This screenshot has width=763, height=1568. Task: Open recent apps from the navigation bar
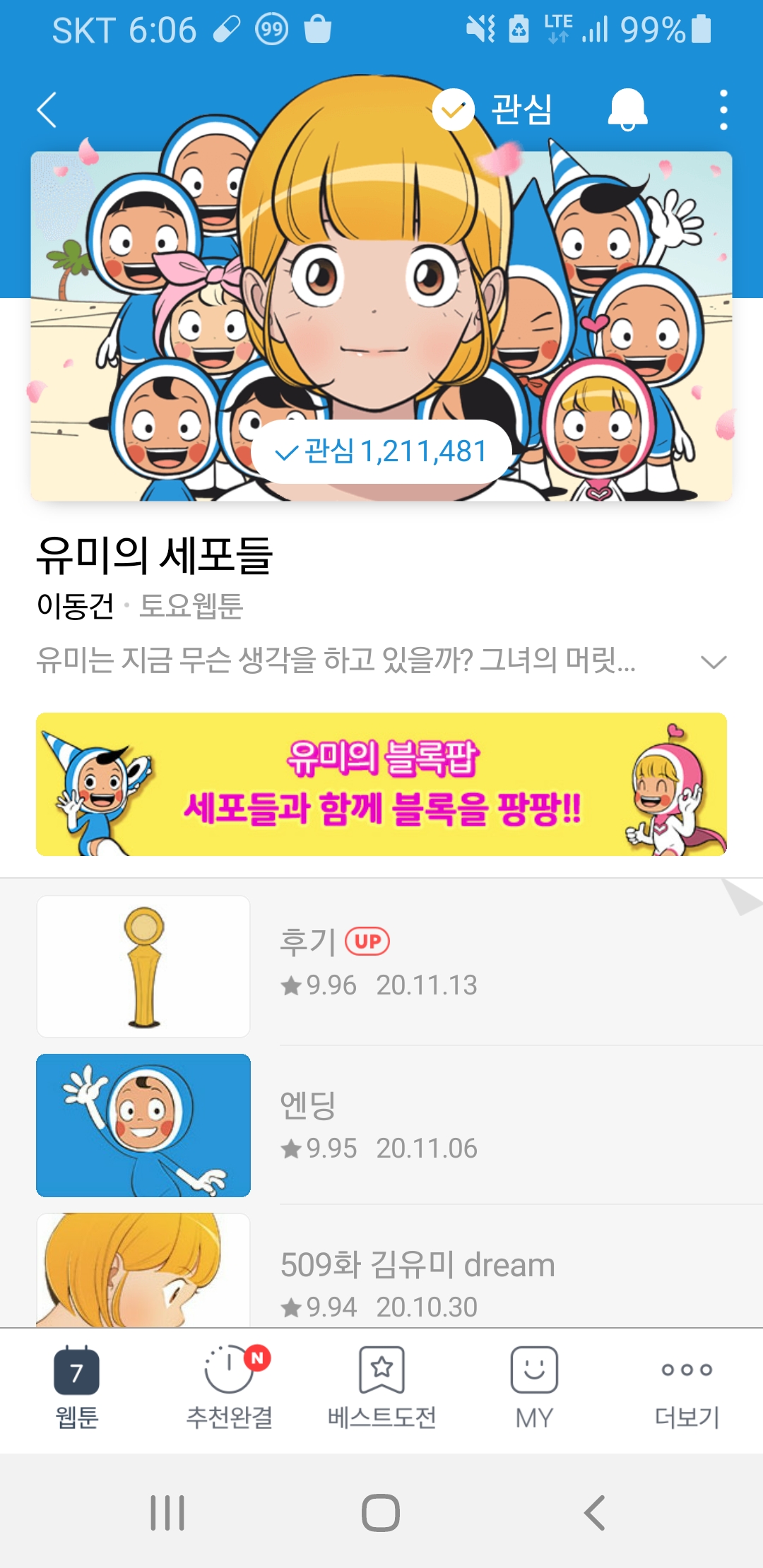click(167, 1513)
